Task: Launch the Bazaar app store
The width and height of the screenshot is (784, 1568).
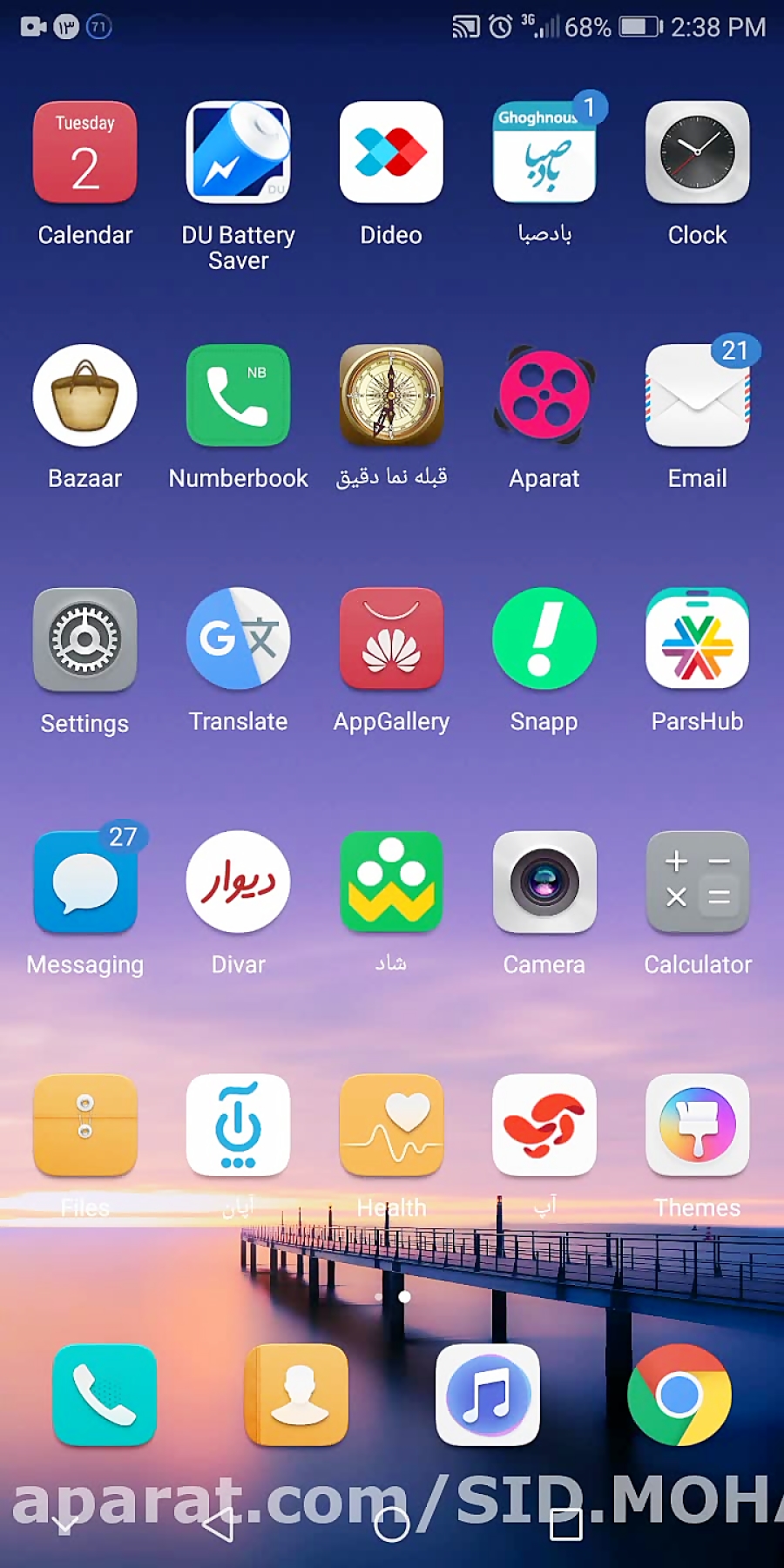Action: [84, 396]
